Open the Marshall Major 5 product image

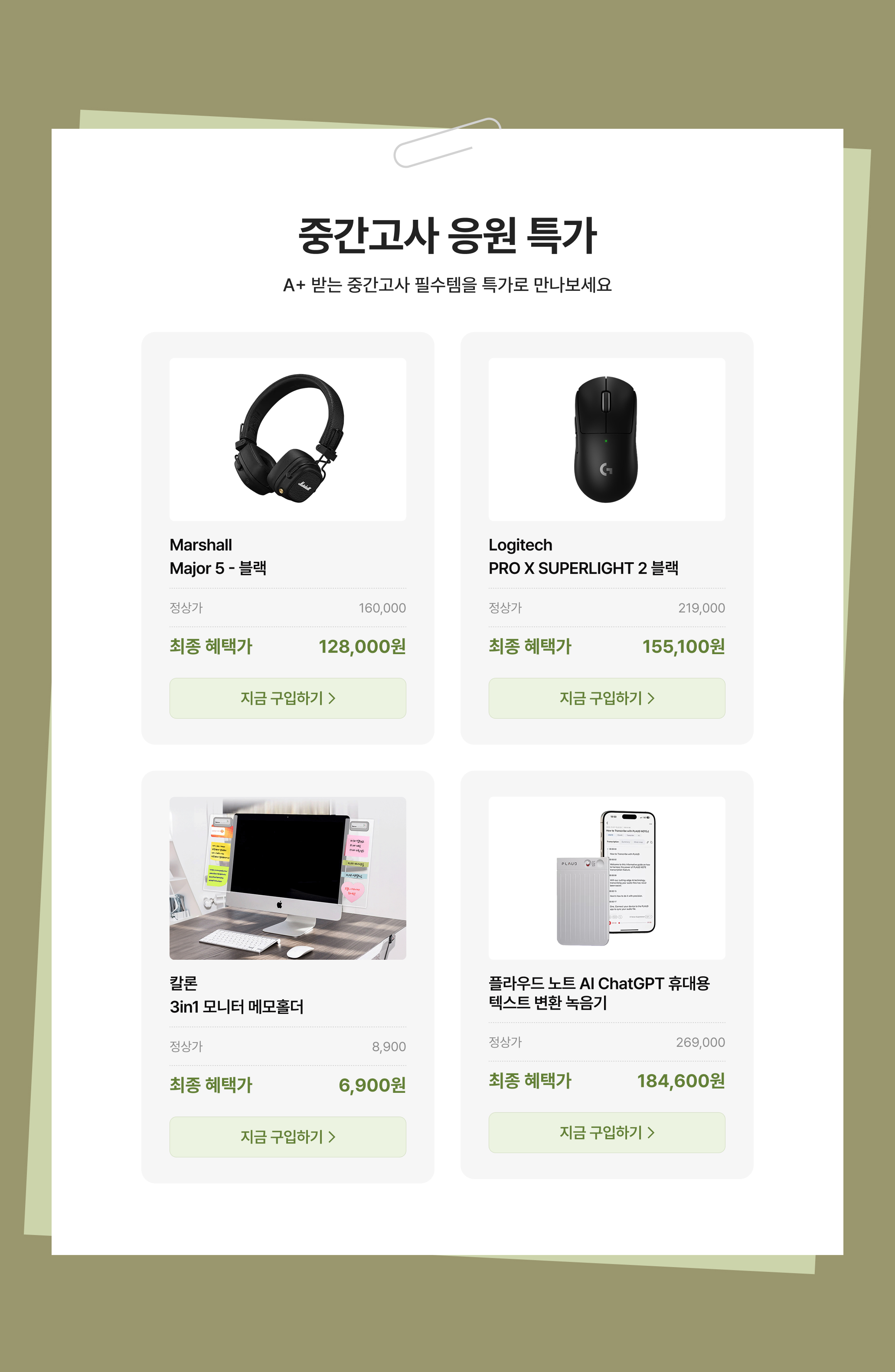point(287,439)
